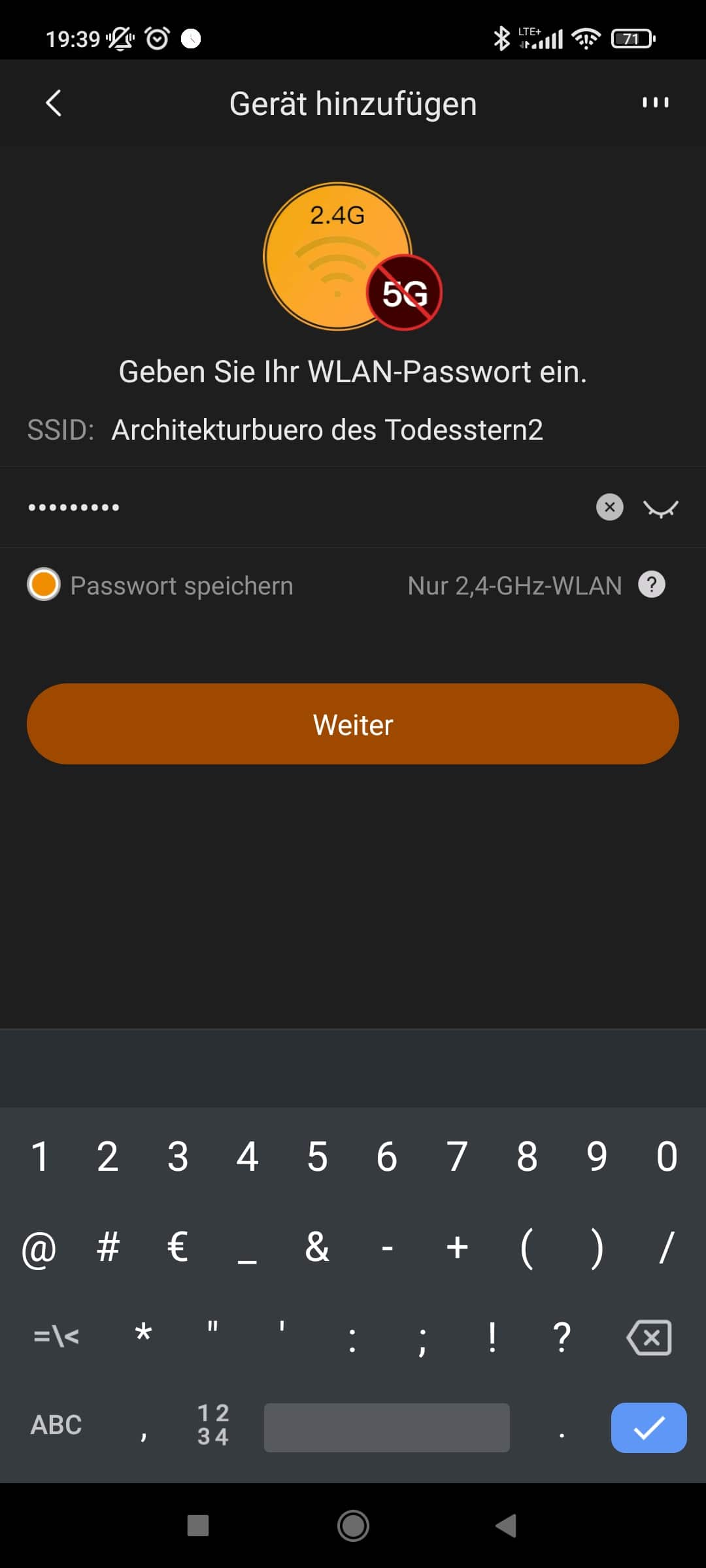Switch keyboard to ABC letters
The width and height of the screenshot is (706, 1568).
click(x=56, y=1425)
